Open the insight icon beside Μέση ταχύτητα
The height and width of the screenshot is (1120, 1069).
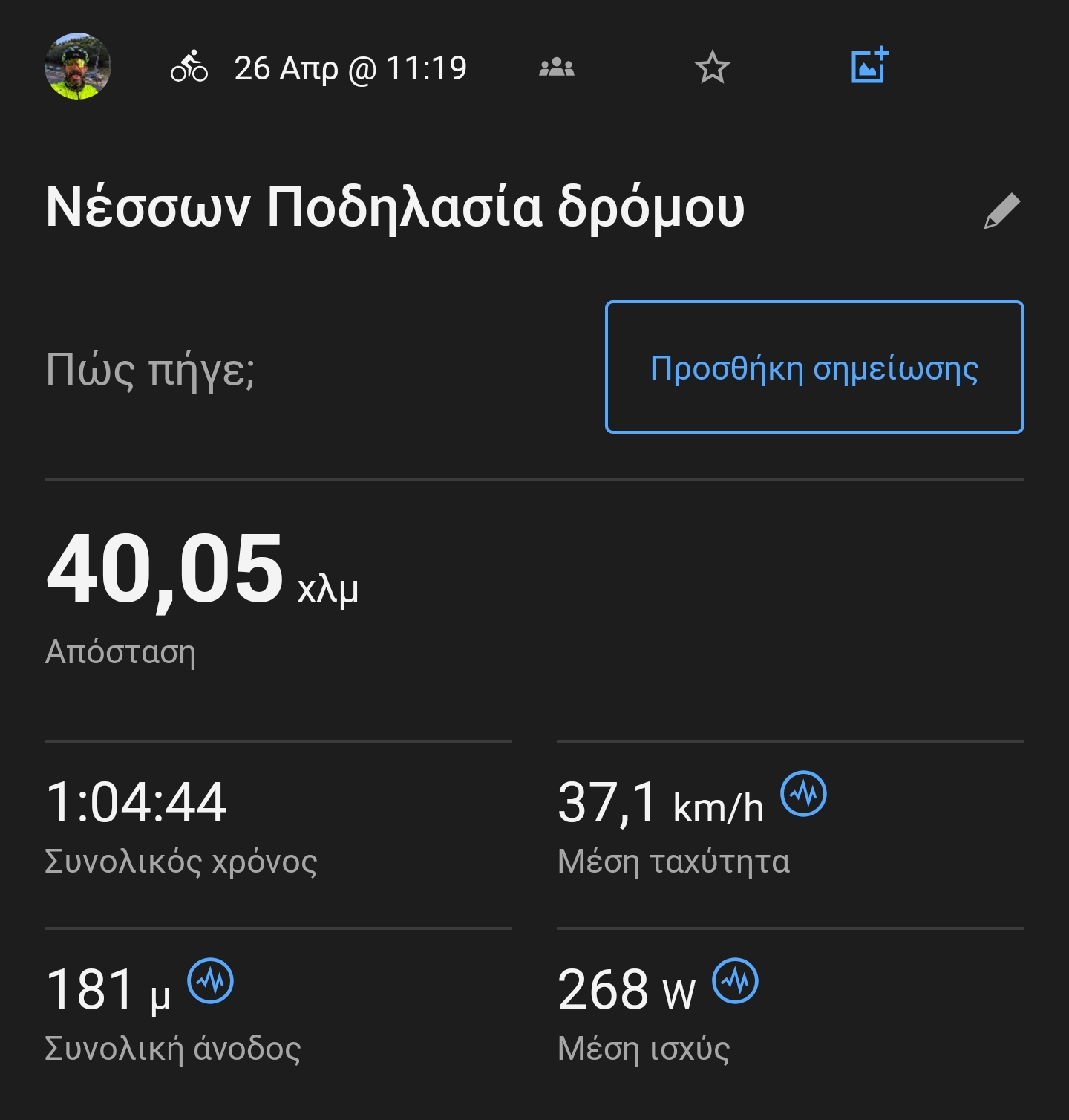[x=803, y=794]
